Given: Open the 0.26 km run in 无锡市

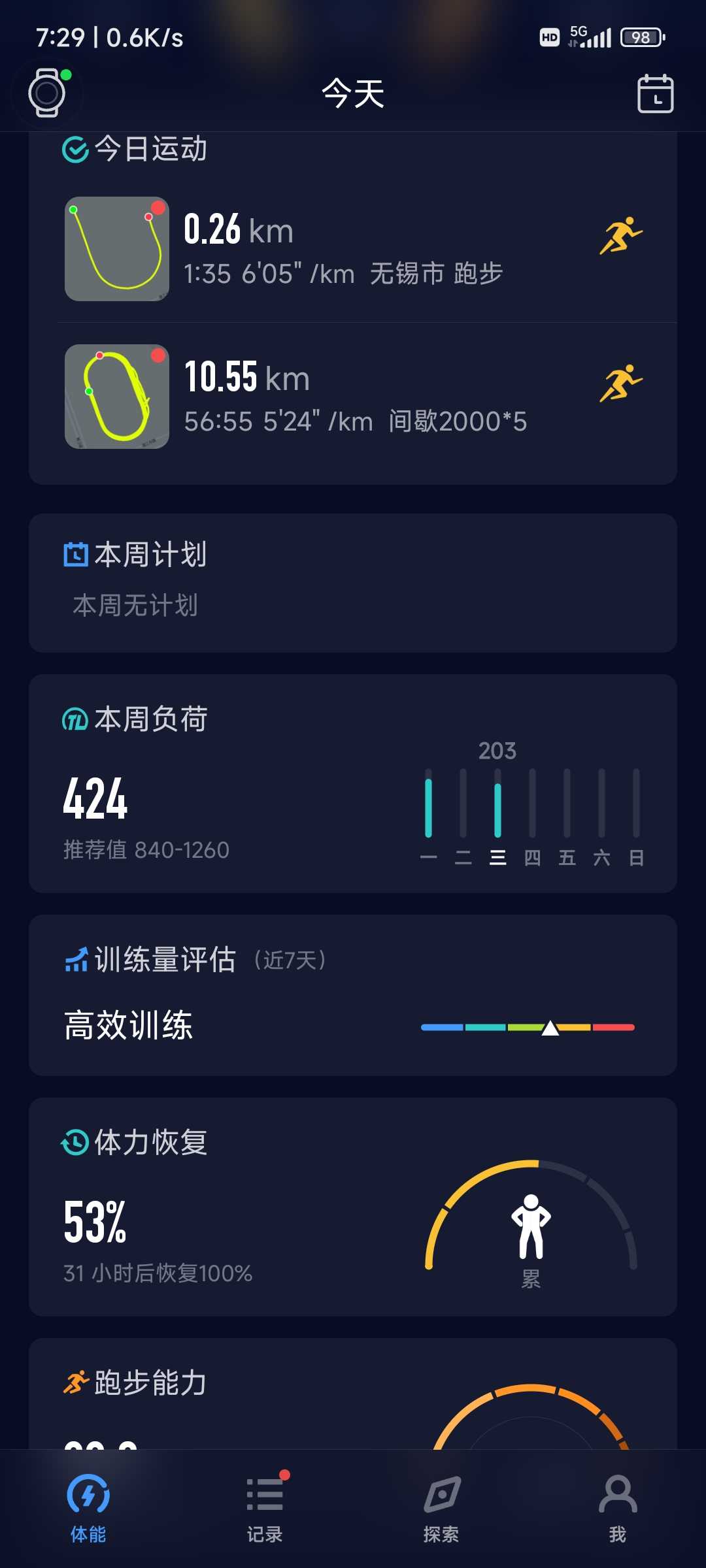Looking at the screenshot, I should pos(353,249).
